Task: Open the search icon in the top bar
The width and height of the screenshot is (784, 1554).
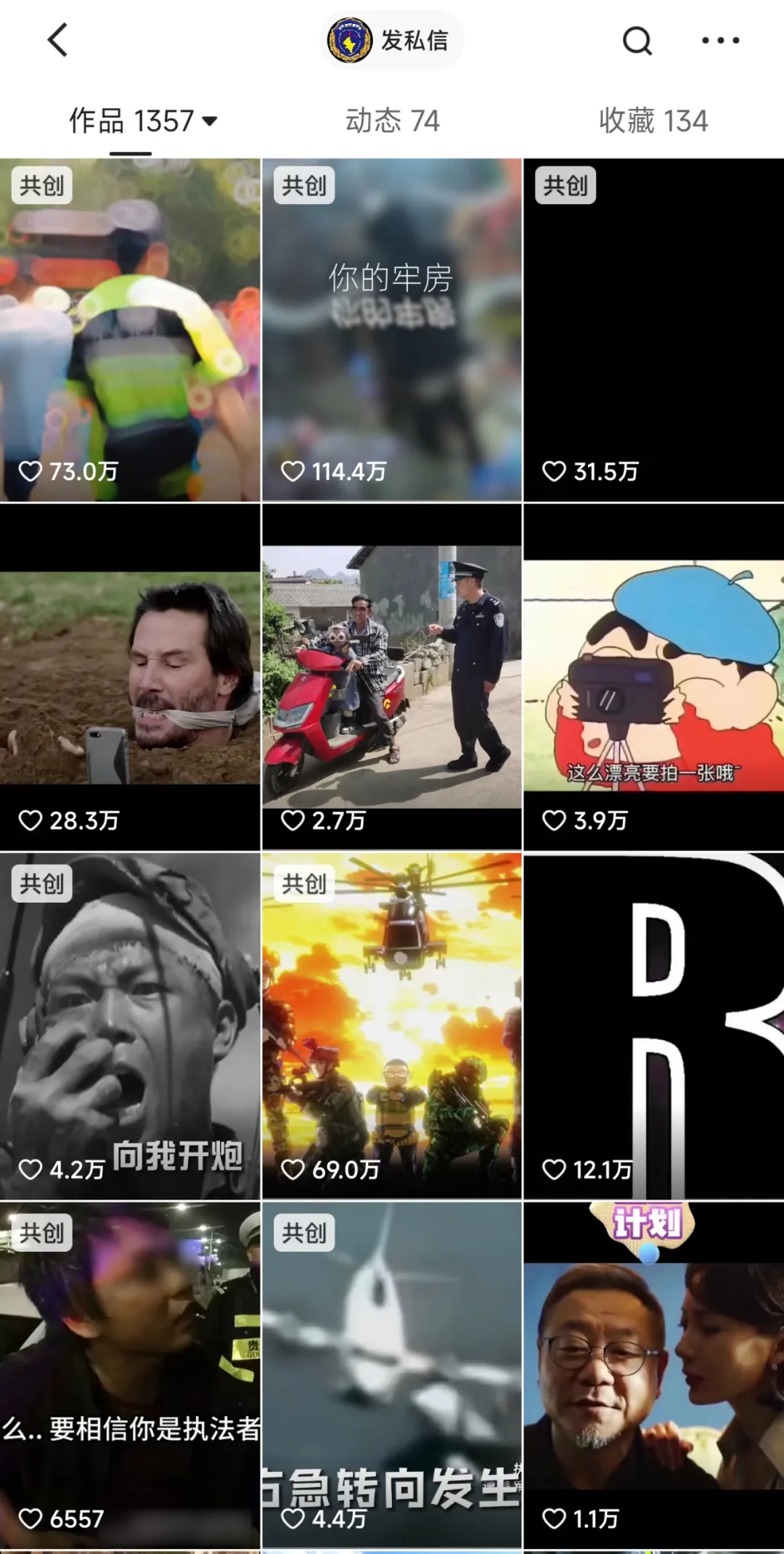Action: pos(637,41)
